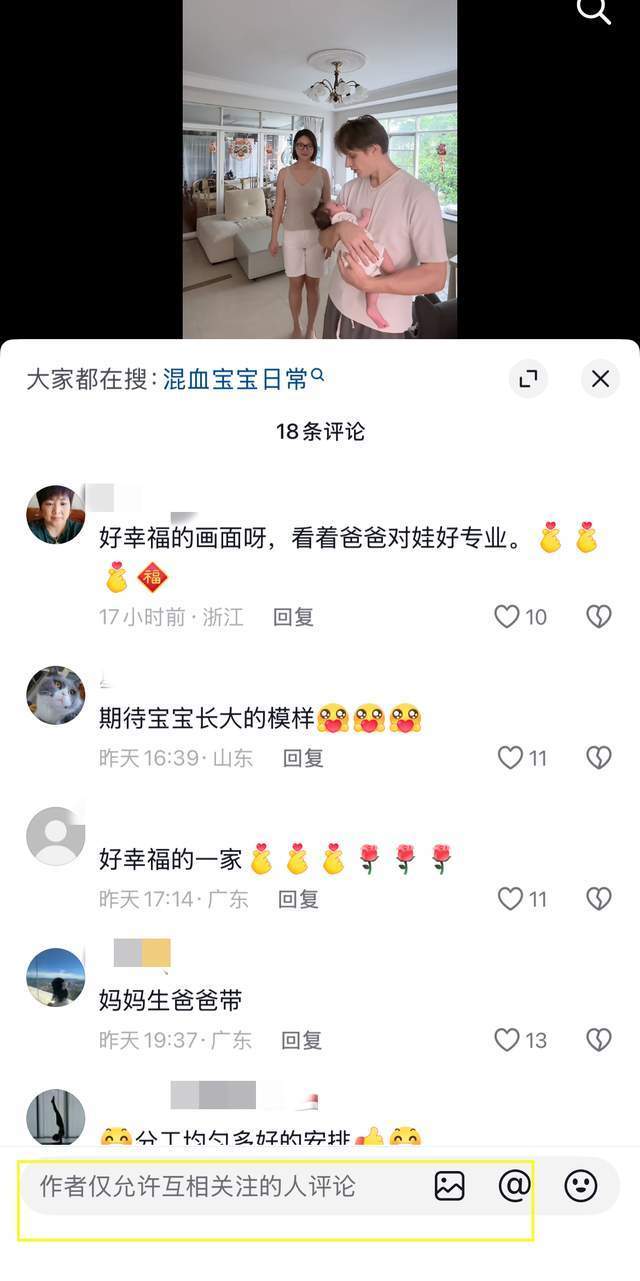Reply to the comment from 浙江
Viewport: 640px width, 1281px height.
pyautogui.click(x=293, y=617)
